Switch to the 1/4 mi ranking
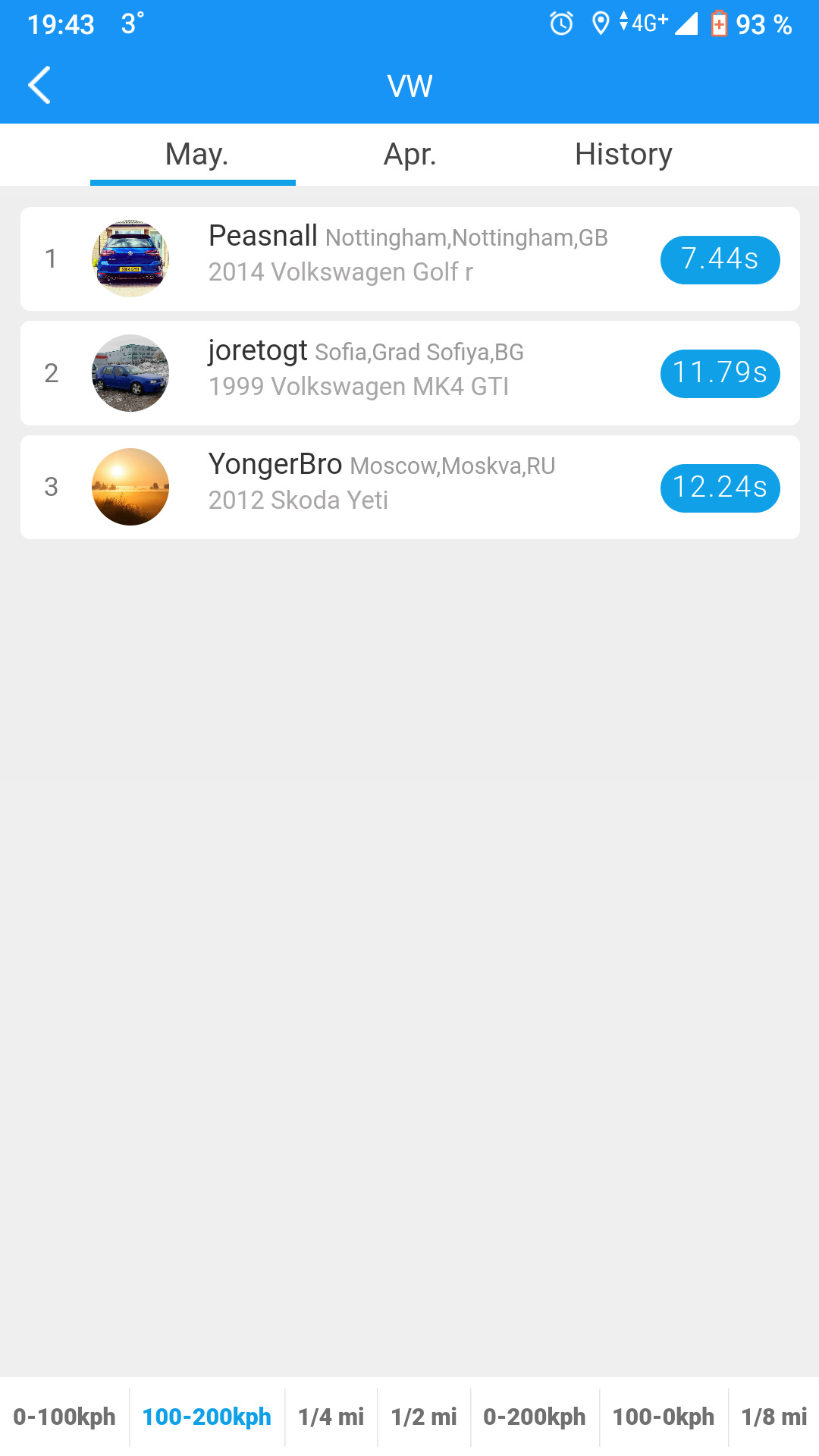The width and height of the screenshot is (819, 1456). pos(331,1417)
